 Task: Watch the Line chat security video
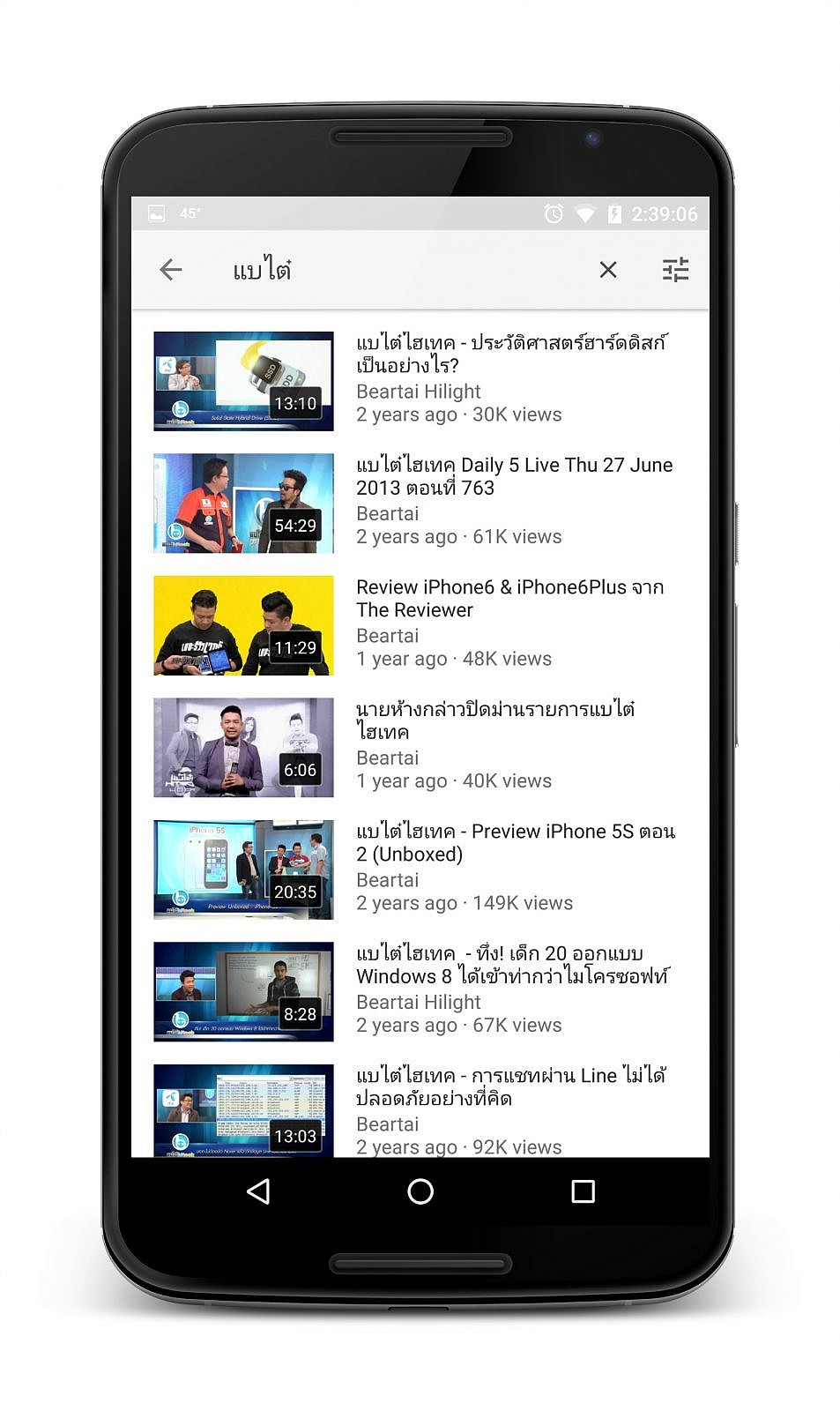pos(243,1109)
